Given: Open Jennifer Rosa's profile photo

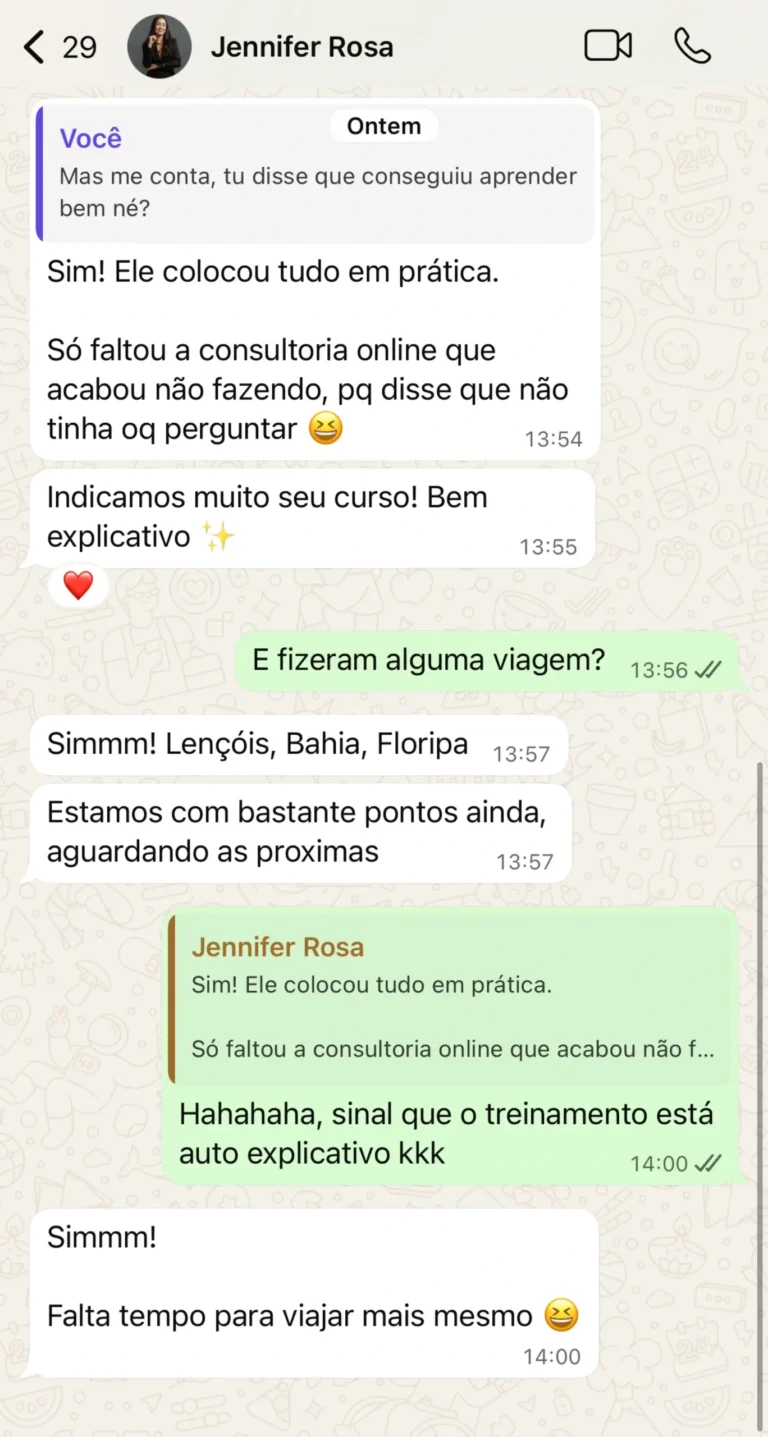Looking at the screenshot, I should coord(159,47).
